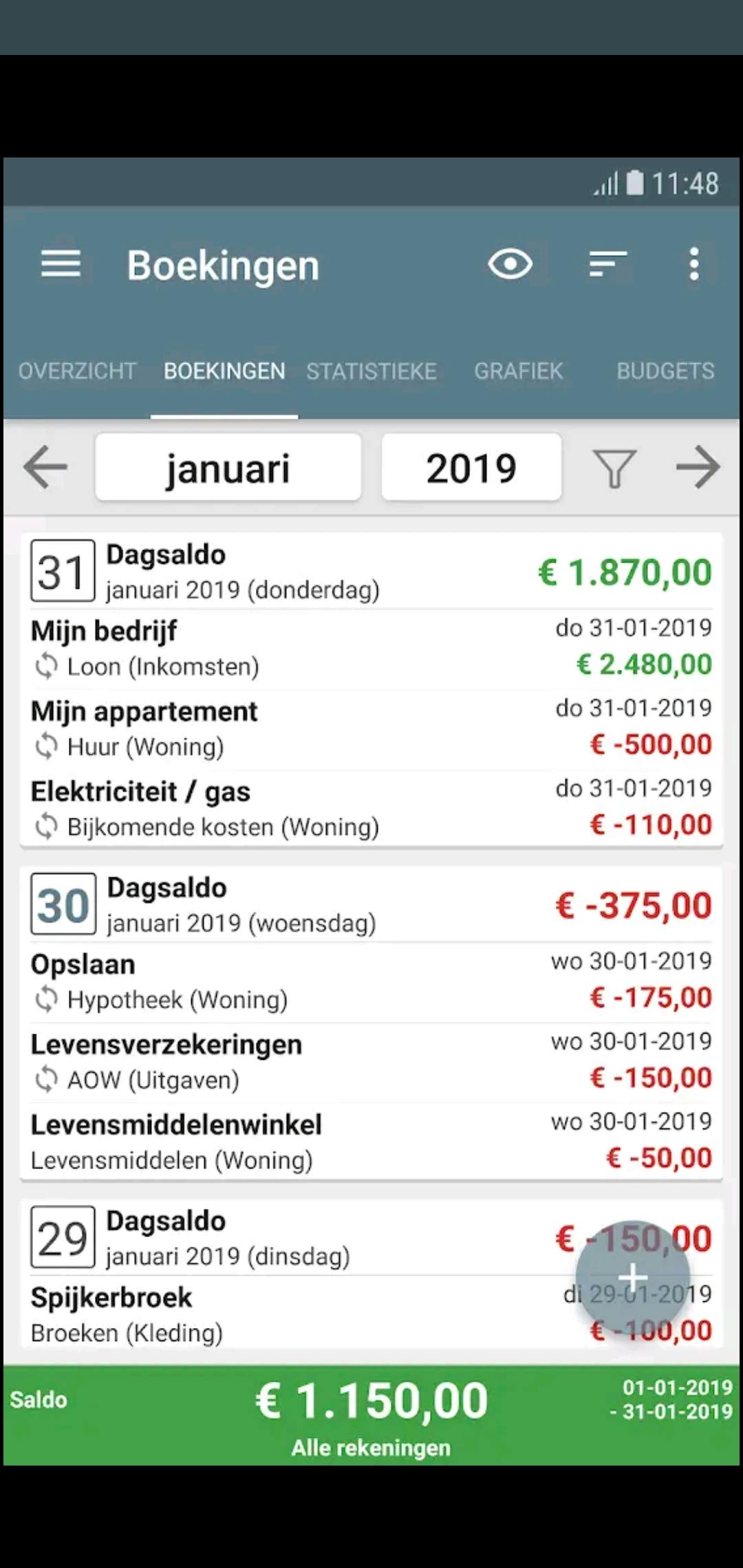Open the sort options icon
Image resolution: width=743 pixels, height=1568 pixels.
tap(607, 264)
